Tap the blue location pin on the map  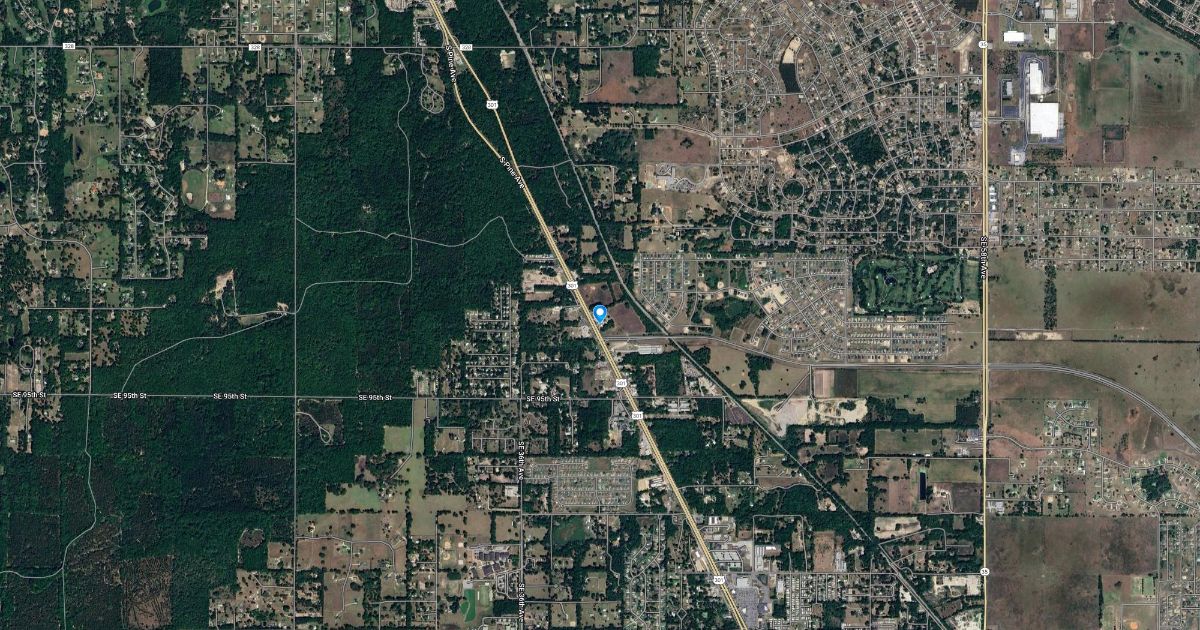pos(600,313)
